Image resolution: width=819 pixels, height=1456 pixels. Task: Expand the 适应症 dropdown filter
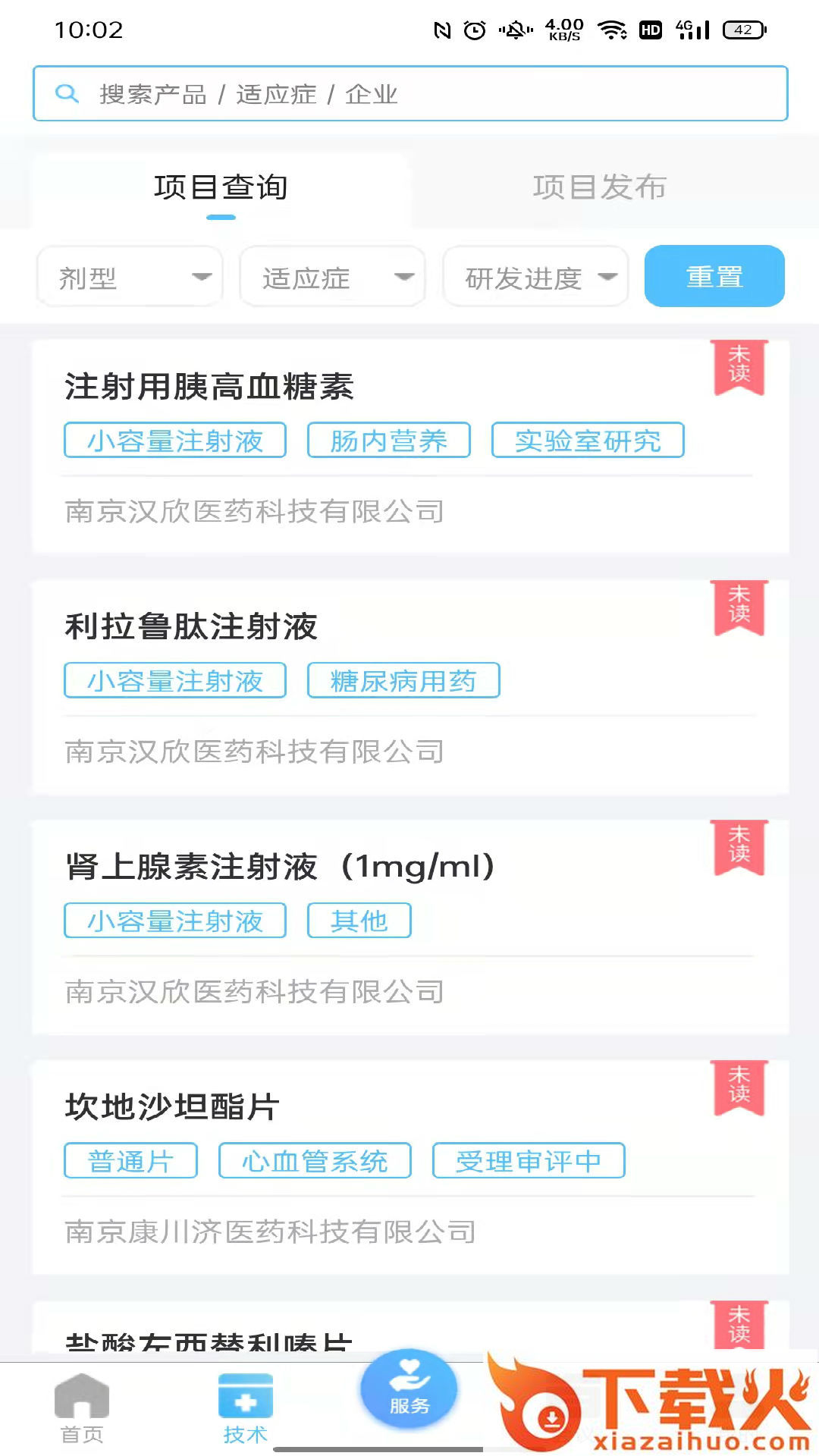click(x=332, y=278)
